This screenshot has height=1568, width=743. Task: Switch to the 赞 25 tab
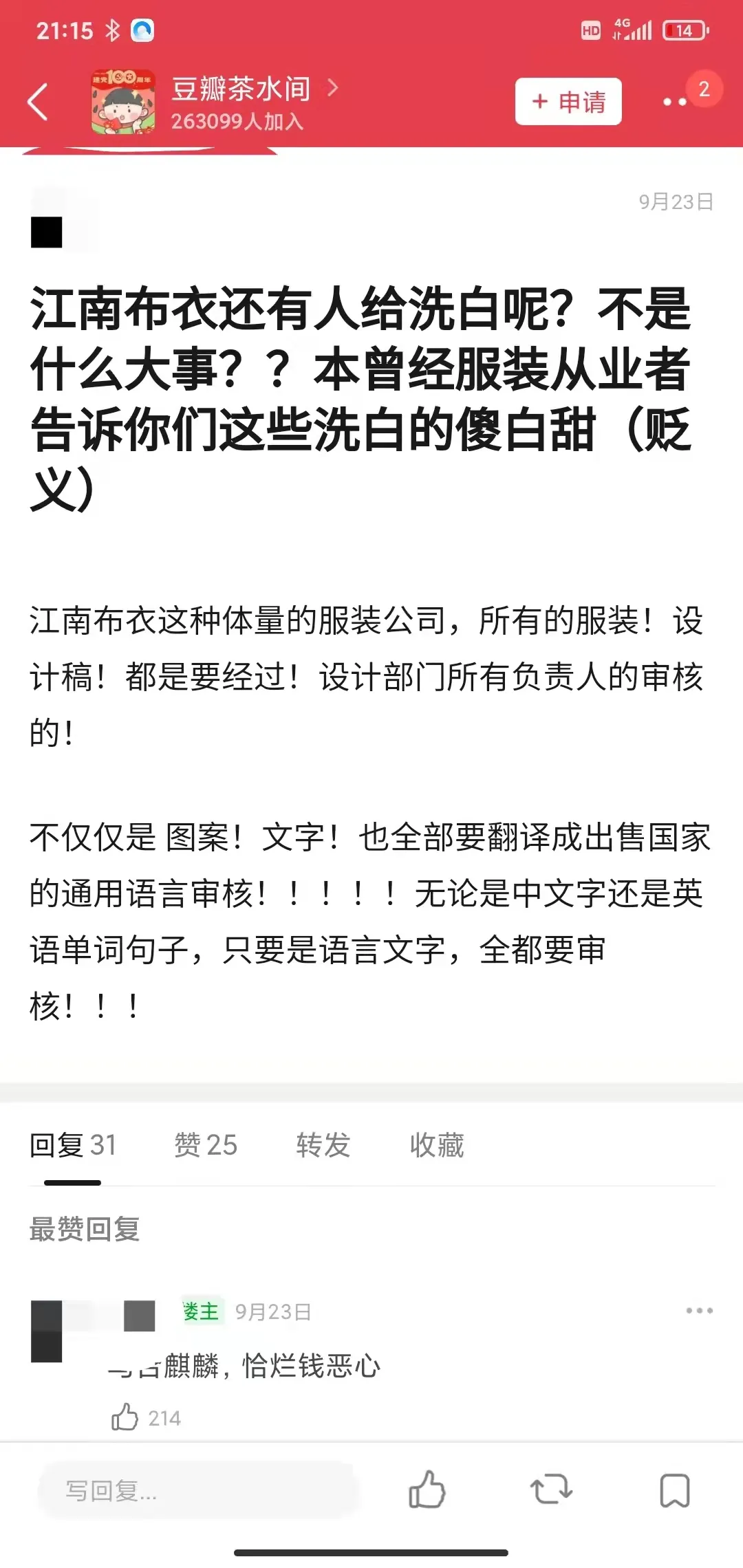tap(204, 1146)
